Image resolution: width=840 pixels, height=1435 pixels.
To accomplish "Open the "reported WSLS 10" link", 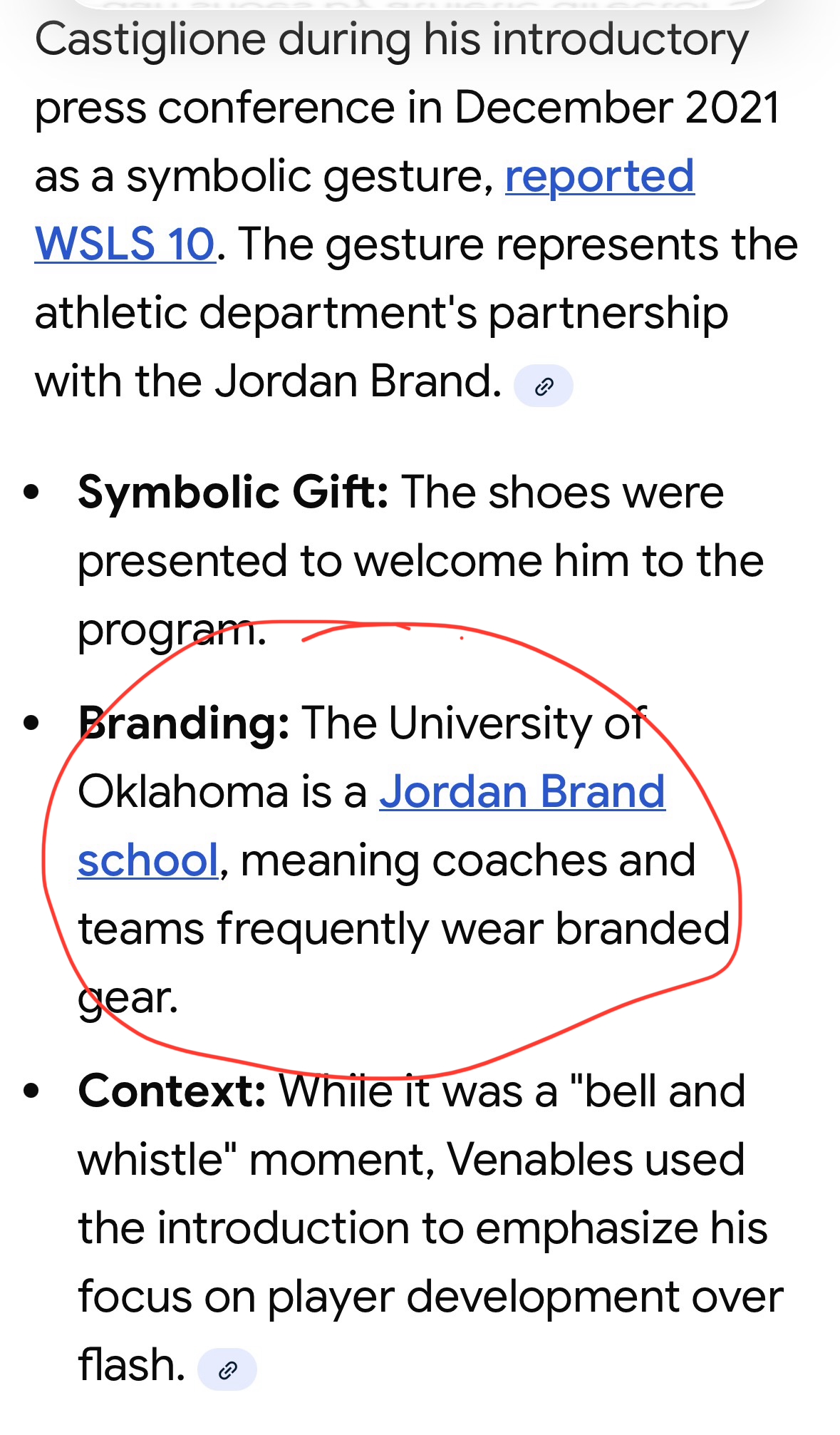I will (599, 176).
